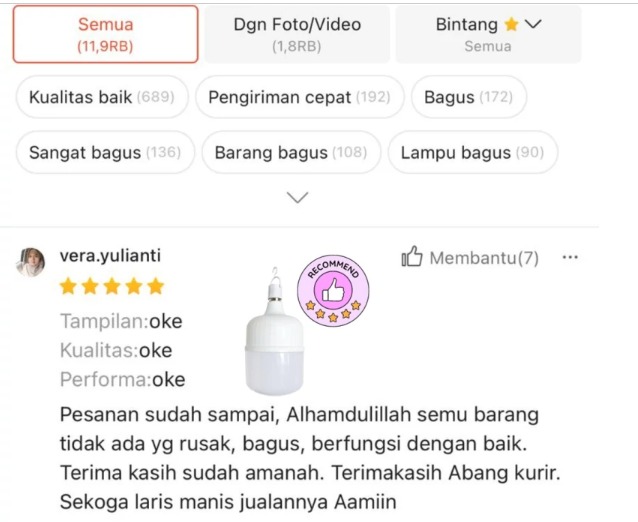Viewport: 638px width, 522px height.
Task: Select the Bagus review chip
Action: click(468, 97)
